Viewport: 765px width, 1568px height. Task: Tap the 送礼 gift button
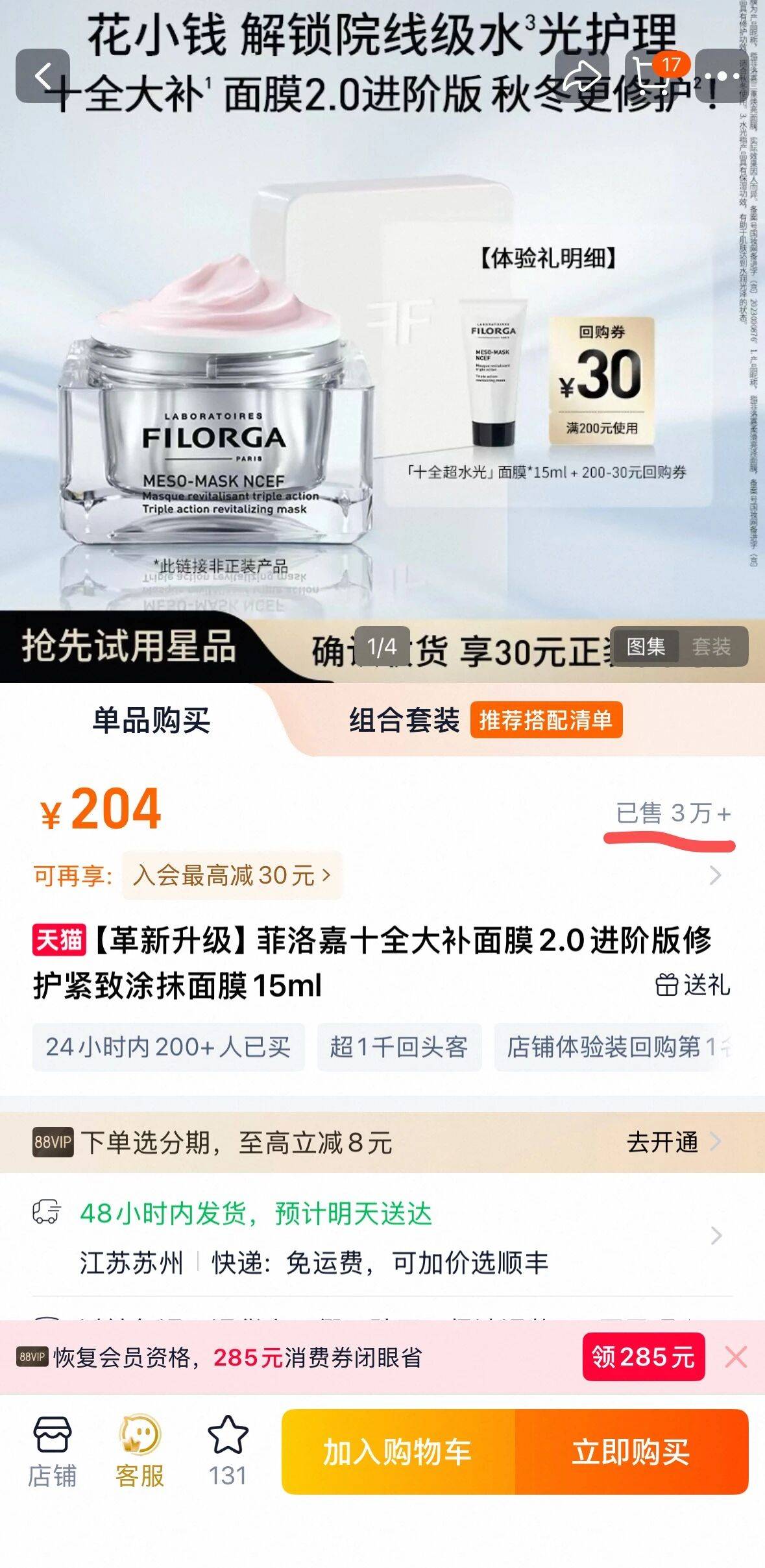click(693, 985)
